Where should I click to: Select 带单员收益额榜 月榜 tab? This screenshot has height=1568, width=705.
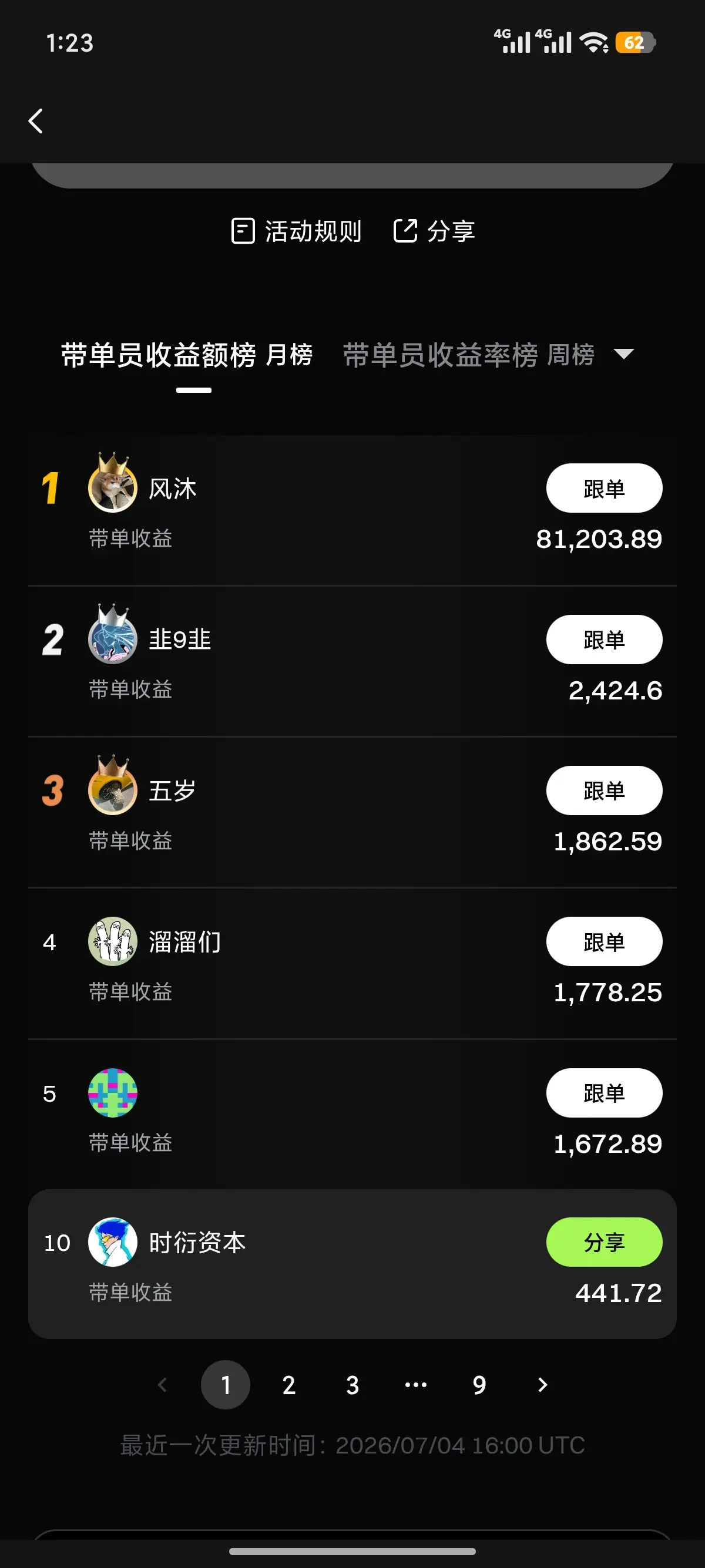[x=187, y=354]
